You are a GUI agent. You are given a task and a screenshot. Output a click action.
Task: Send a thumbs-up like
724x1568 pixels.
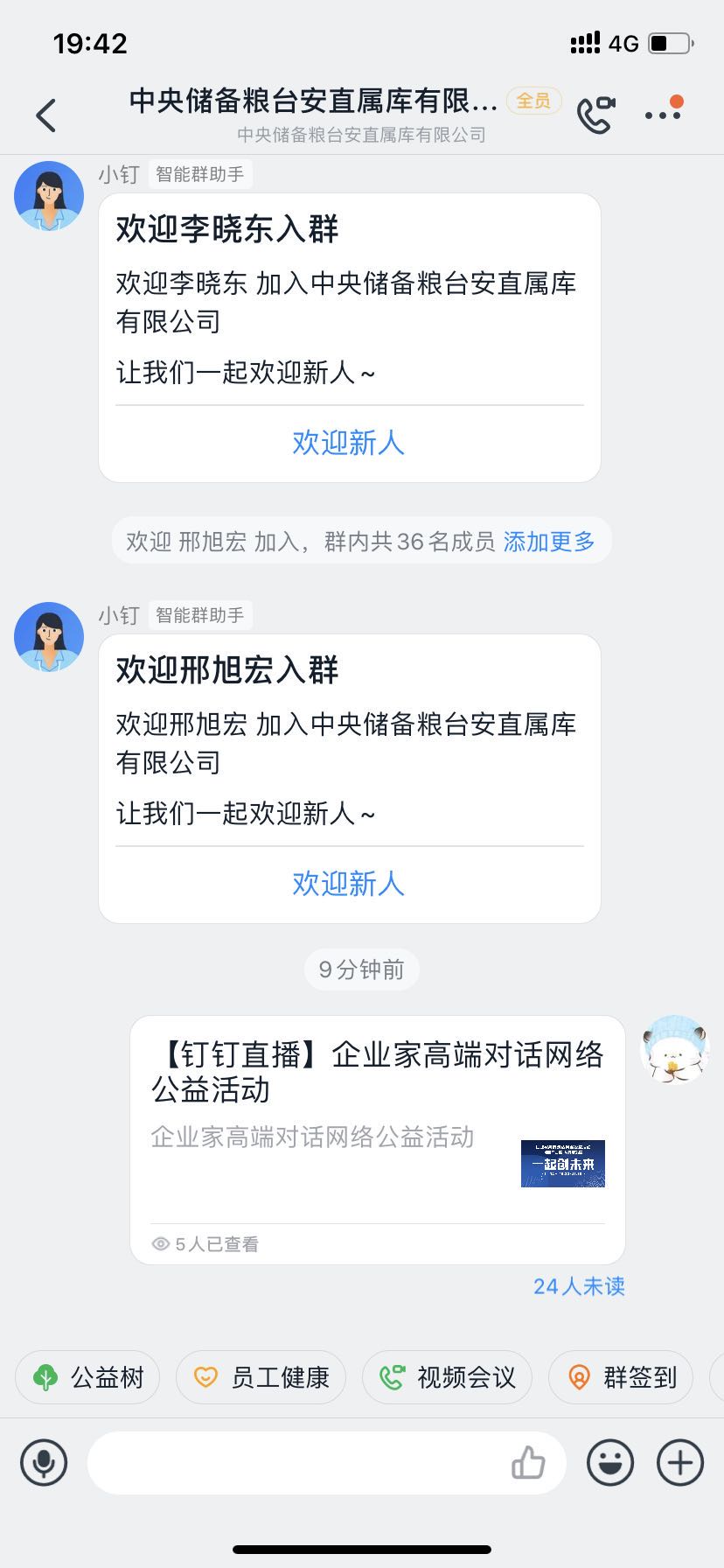528,1463
